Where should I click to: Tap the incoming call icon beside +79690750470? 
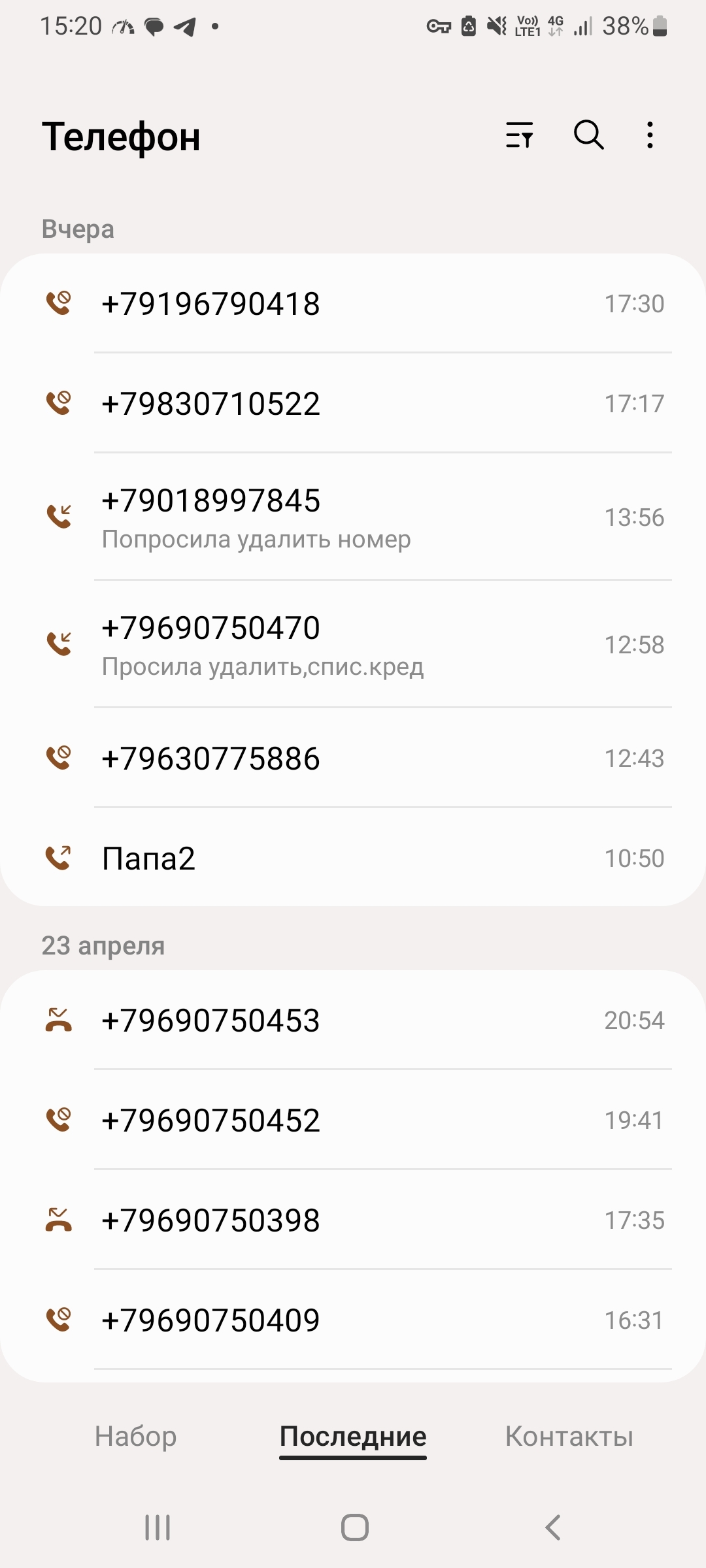[59, 643]
